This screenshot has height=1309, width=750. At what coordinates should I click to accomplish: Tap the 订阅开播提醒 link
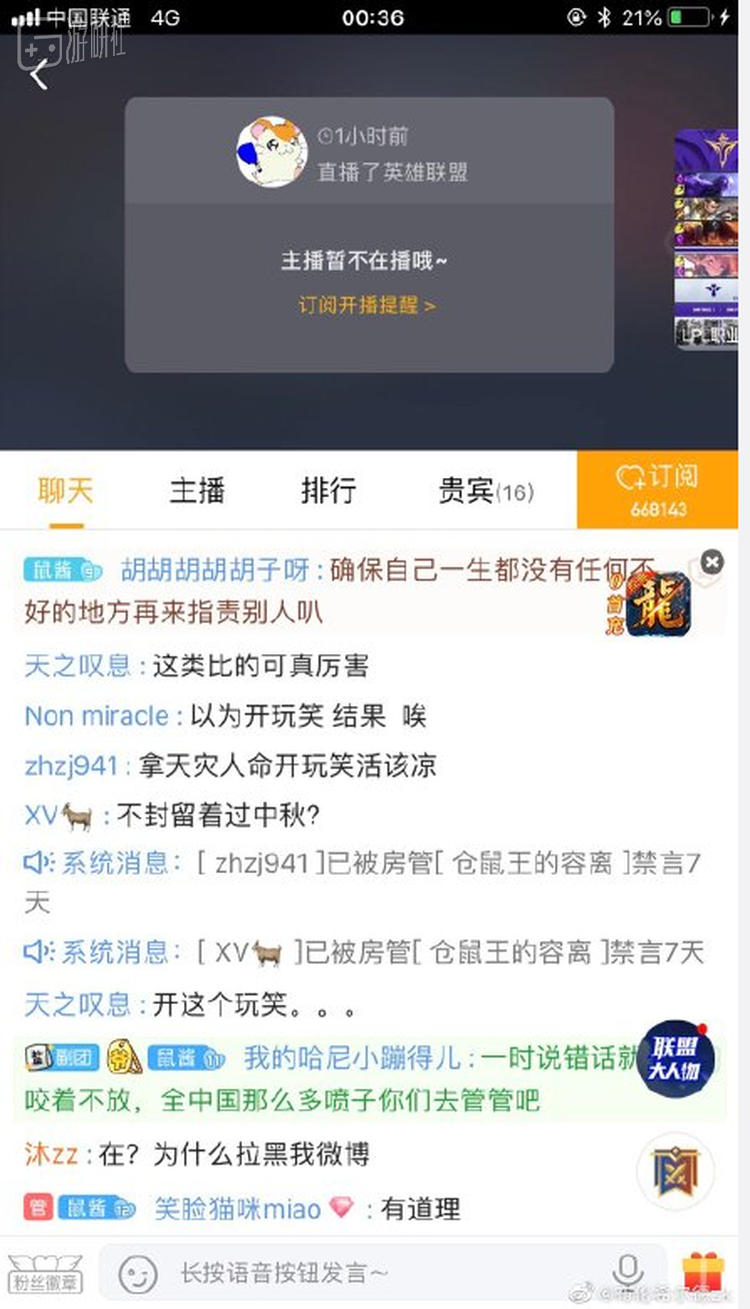(x=367, y=305)
